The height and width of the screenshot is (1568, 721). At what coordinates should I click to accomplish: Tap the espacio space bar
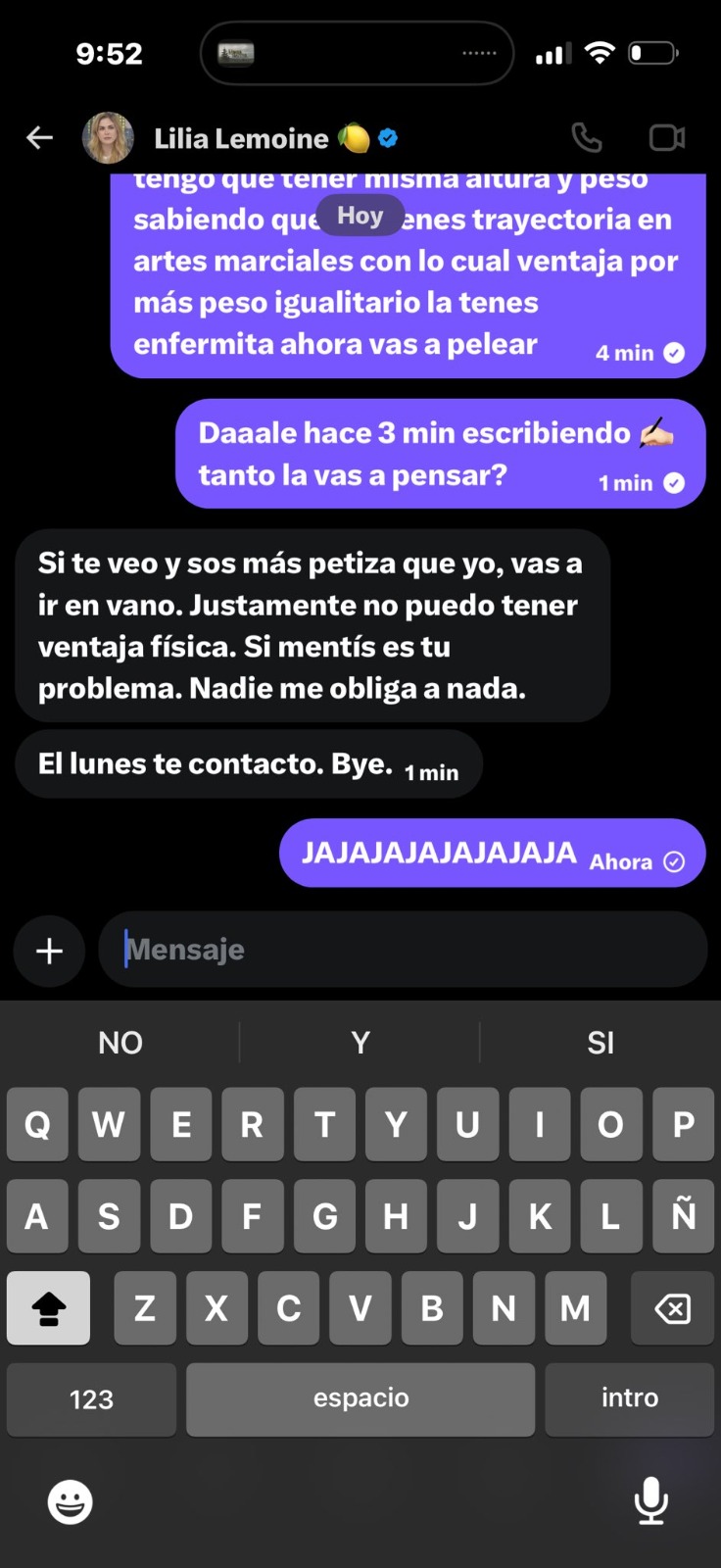(360, 1399)
